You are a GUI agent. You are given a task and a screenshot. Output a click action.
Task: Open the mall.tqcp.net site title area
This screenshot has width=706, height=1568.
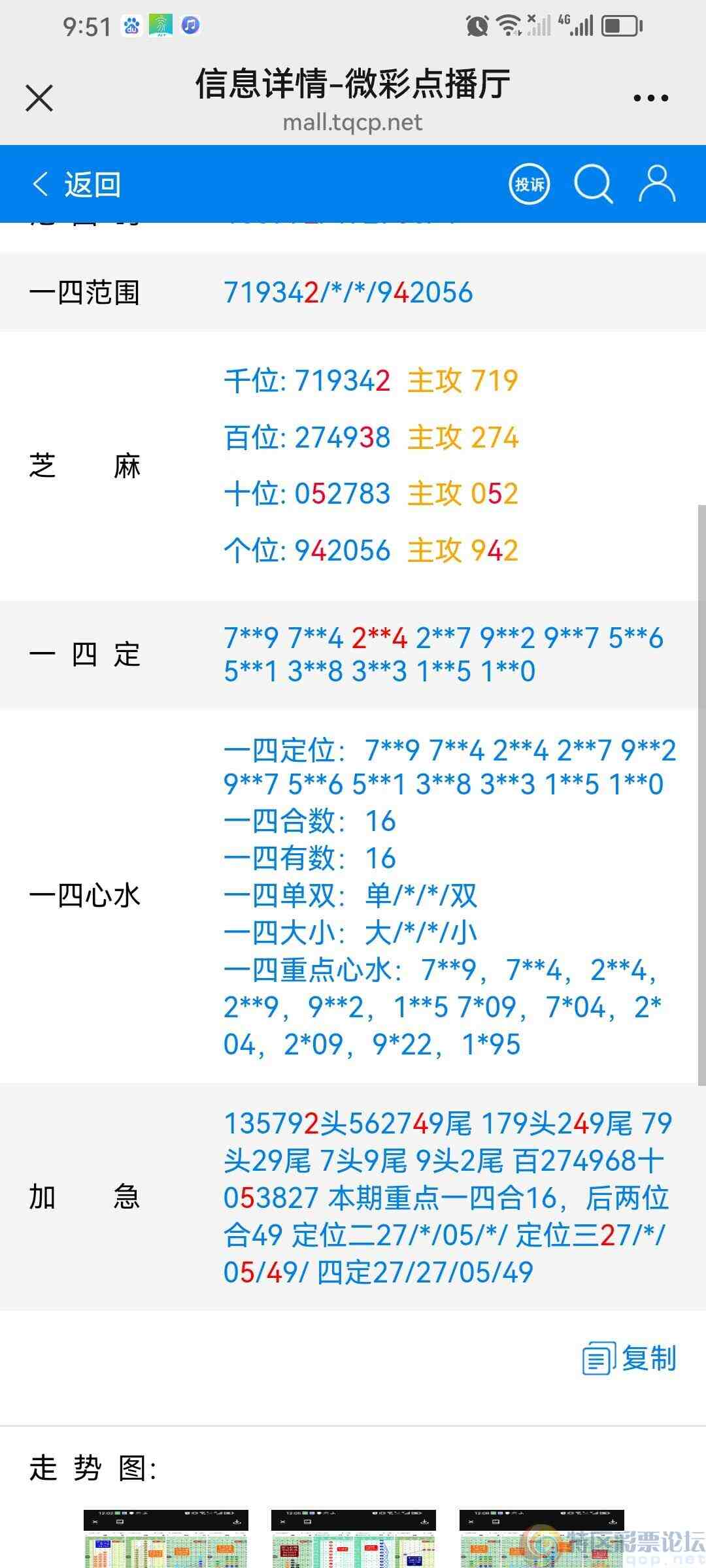coord(353,122)
